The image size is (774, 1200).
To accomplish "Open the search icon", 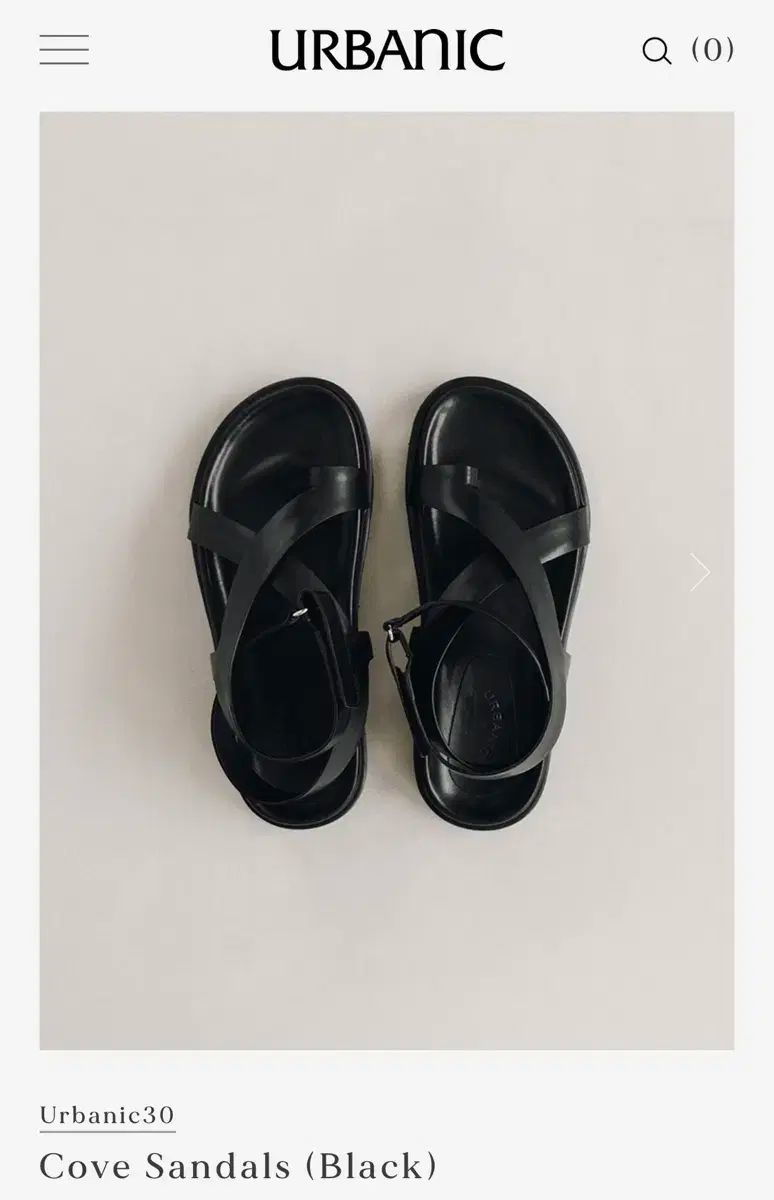I will (656, 51).
